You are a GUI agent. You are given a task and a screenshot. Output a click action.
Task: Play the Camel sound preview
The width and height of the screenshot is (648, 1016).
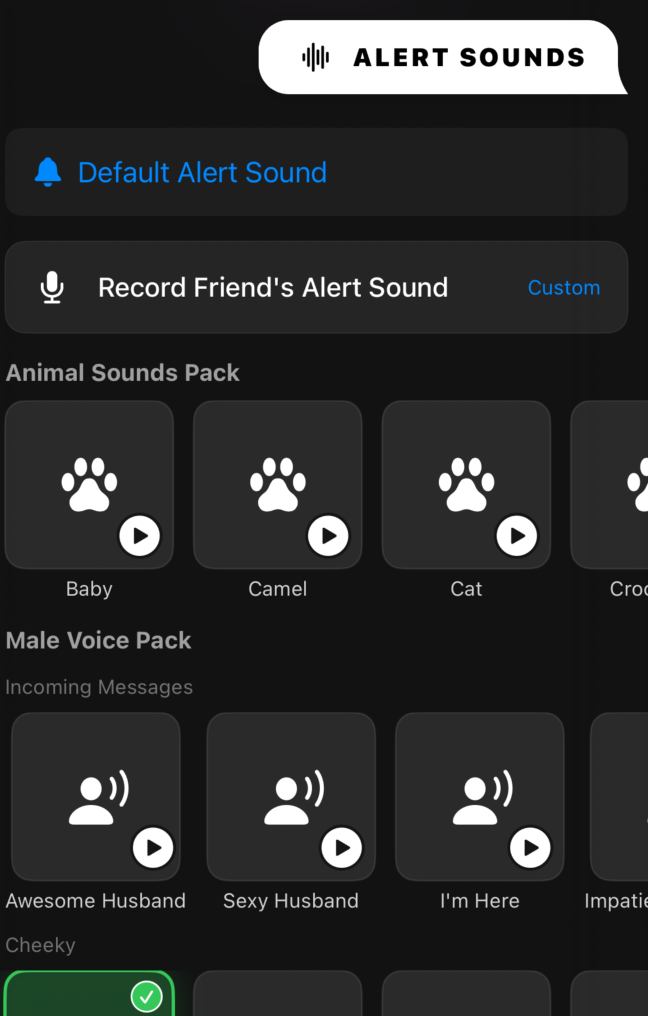pos(328,536)
